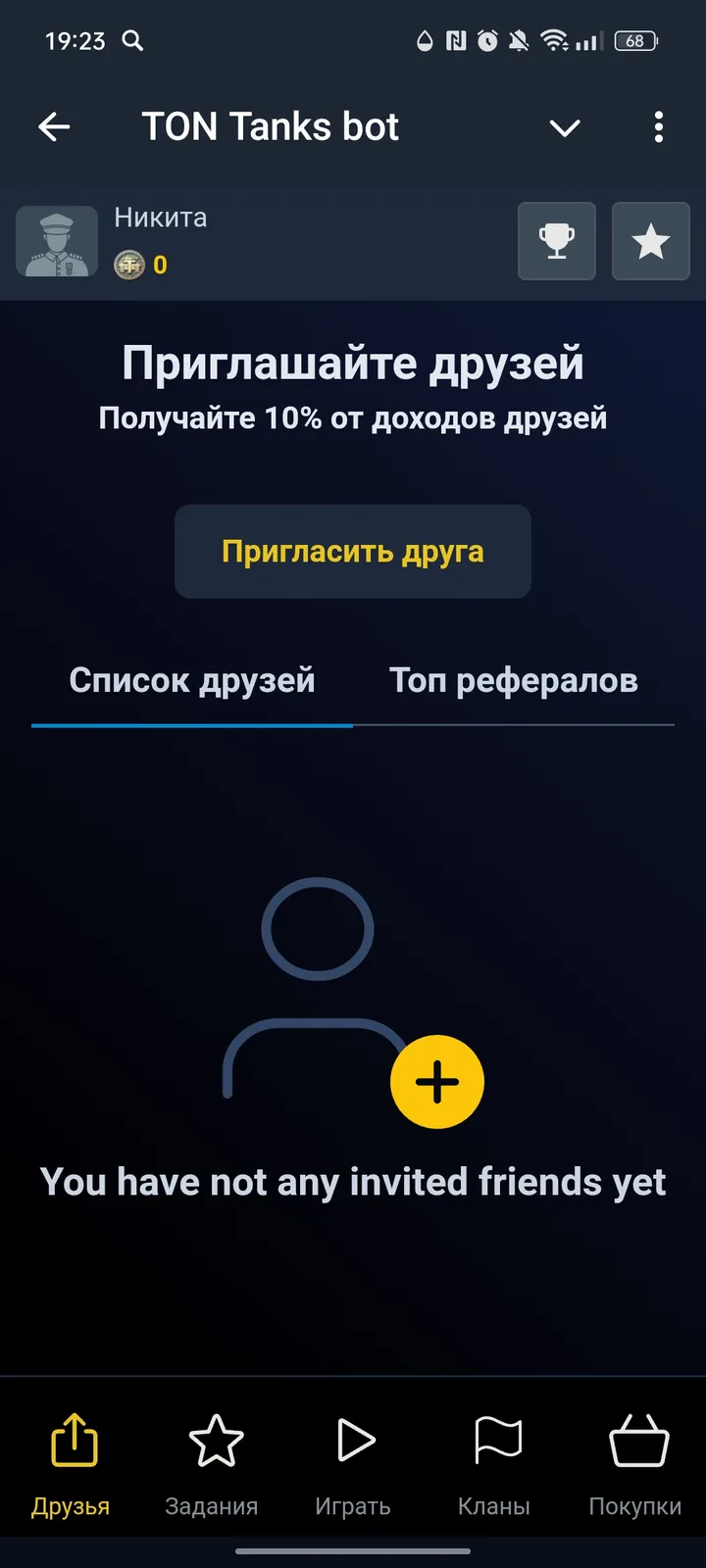706x1568 pixels.
Task: Open the player avatar of Никита
Action: coord(56,241)
